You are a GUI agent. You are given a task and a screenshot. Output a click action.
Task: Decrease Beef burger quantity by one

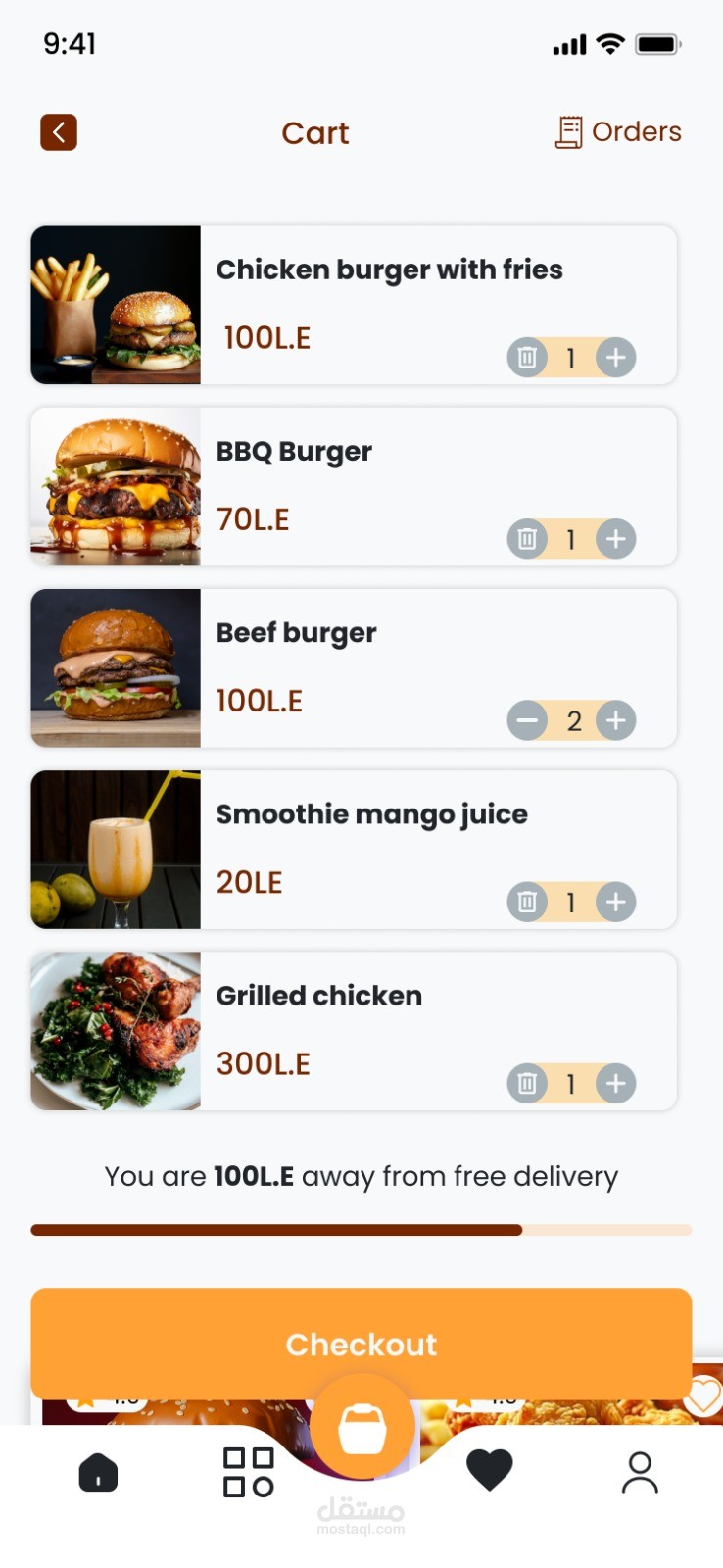tap(527, 721)
